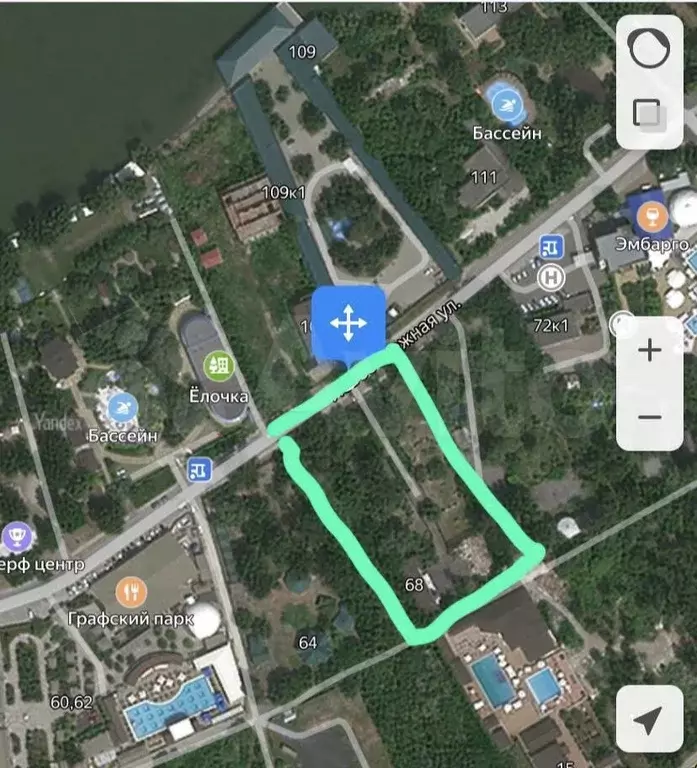Open the Графский парк restaurant marker

[x=131, y=592]
